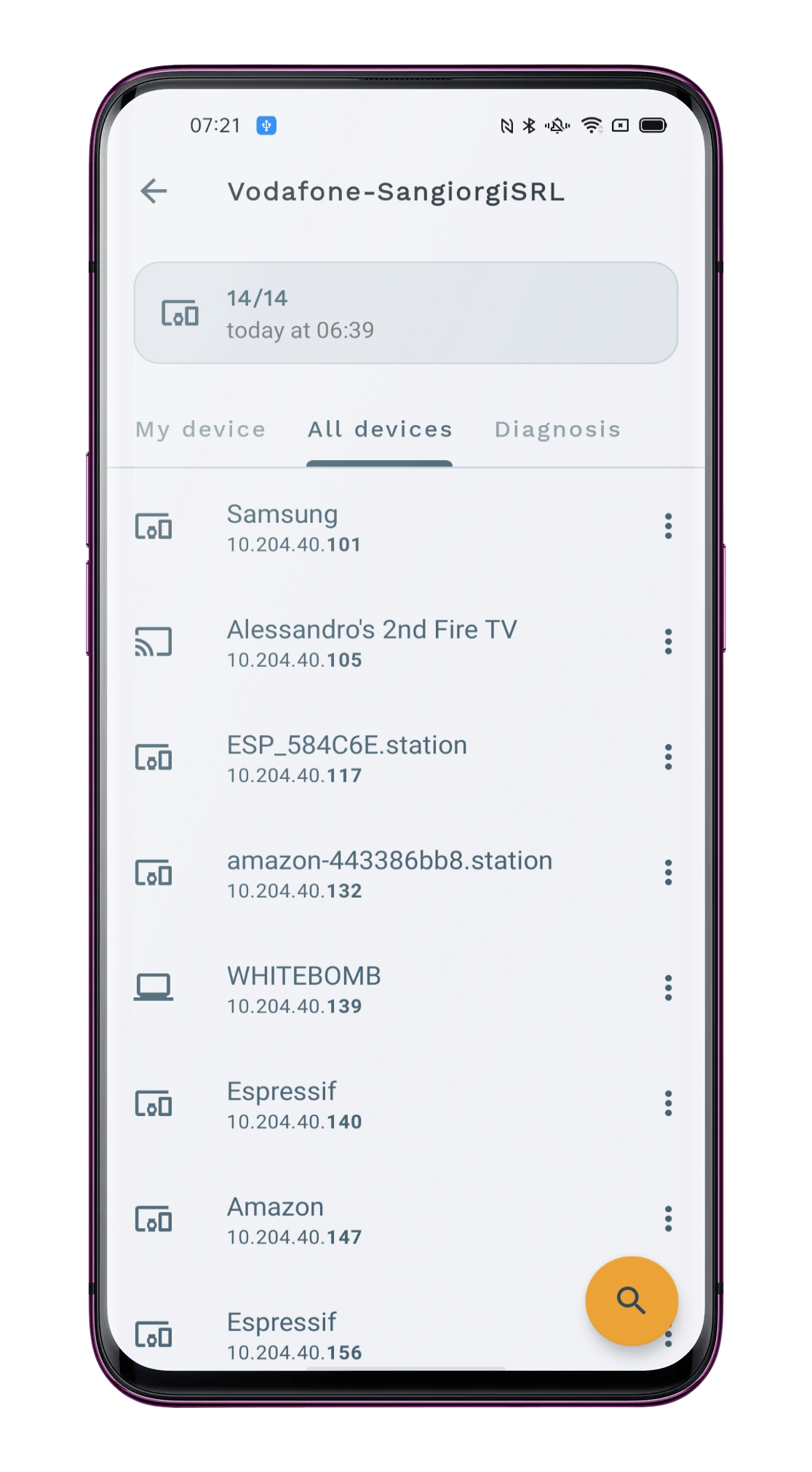Viewport: 812px width, 1472px height.
Task: Show options for amazon-443386bb8.station
Action: point(667,873)
